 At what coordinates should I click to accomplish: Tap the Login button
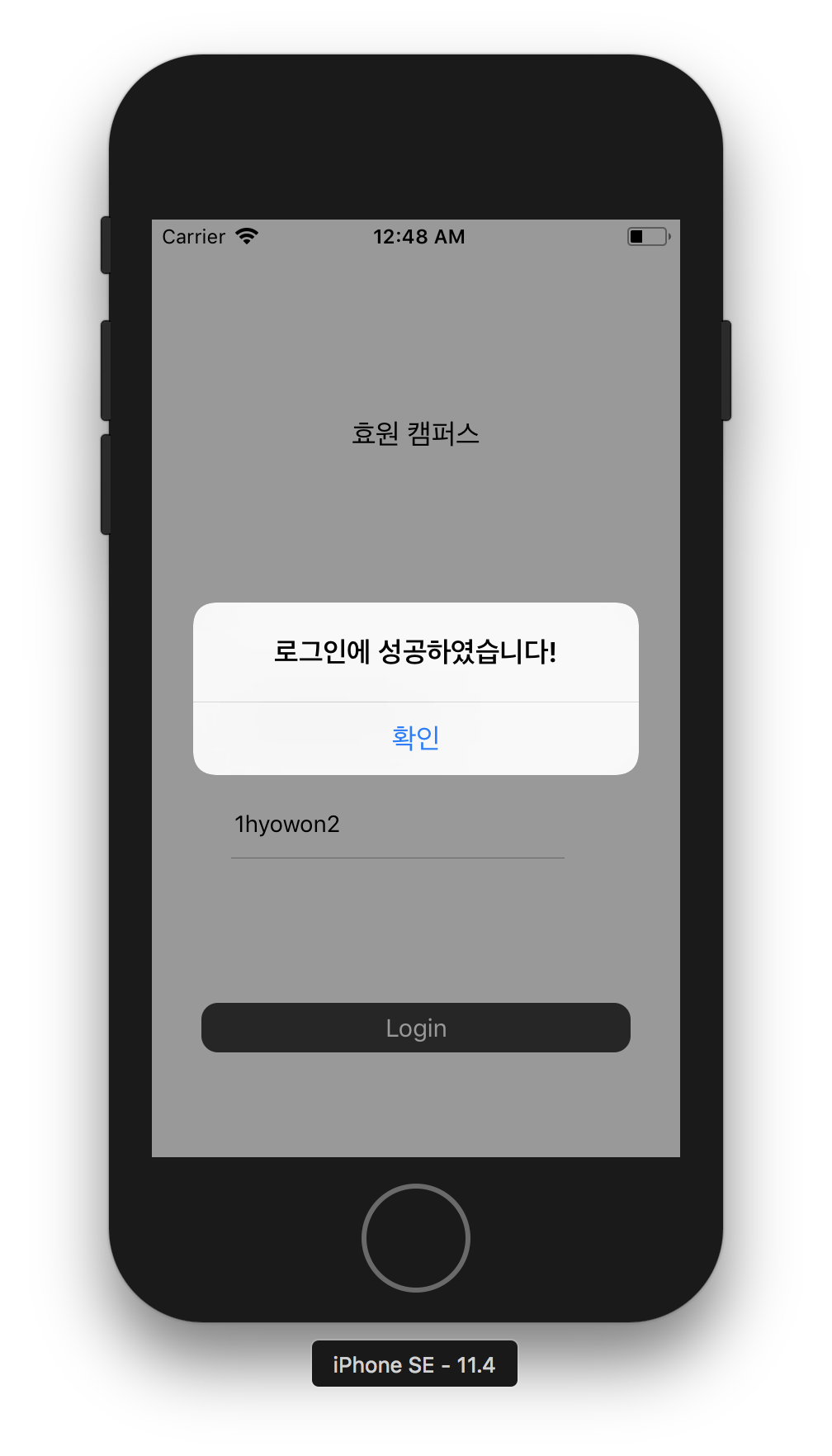click(415, 1028)
